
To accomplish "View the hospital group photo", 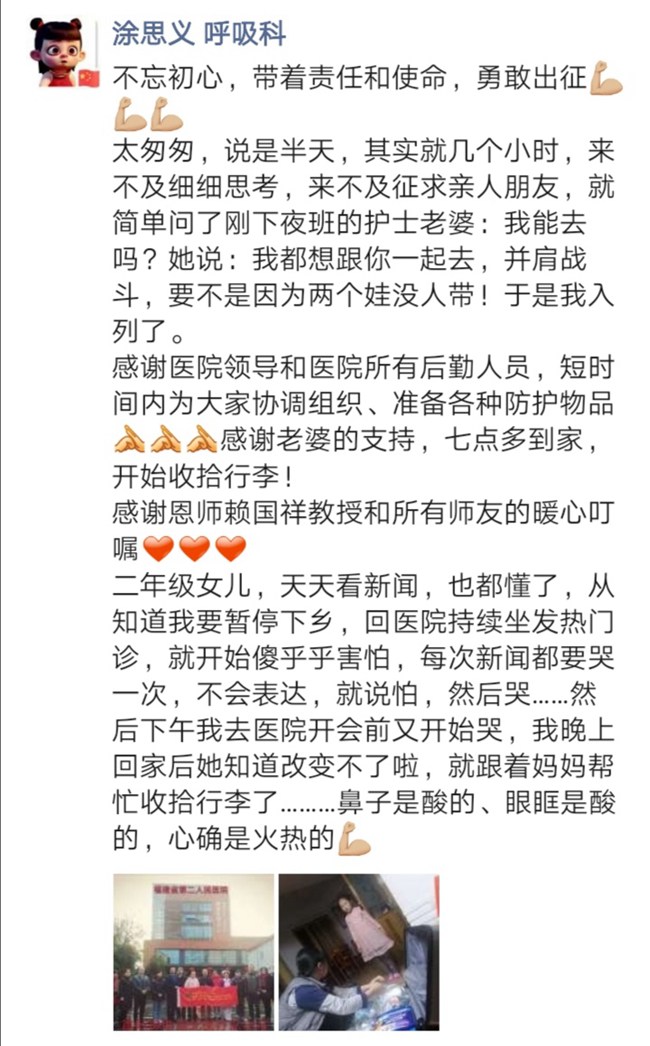I will click(193, 951).
